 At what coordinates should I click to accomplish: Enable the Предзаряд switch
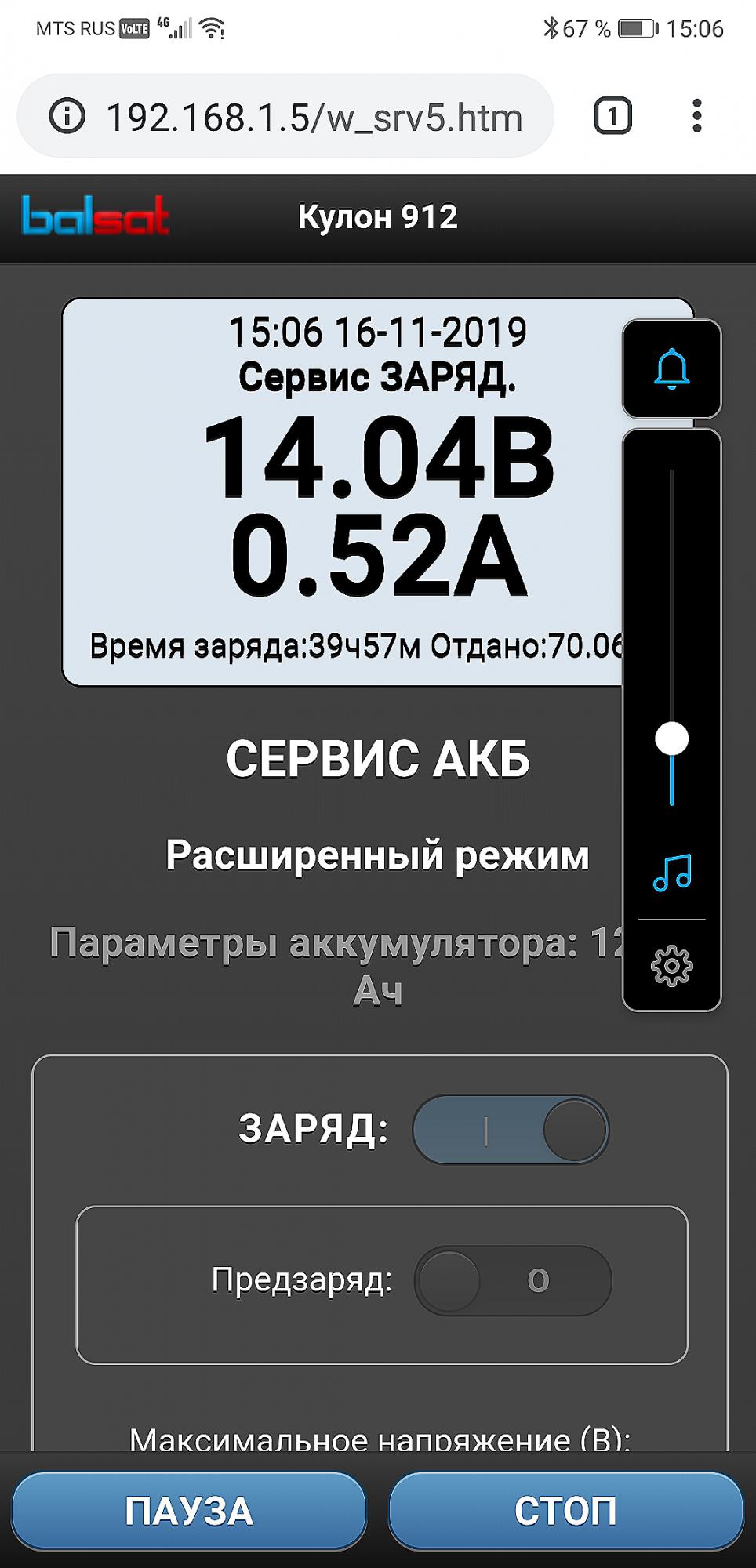[513, 1280]
